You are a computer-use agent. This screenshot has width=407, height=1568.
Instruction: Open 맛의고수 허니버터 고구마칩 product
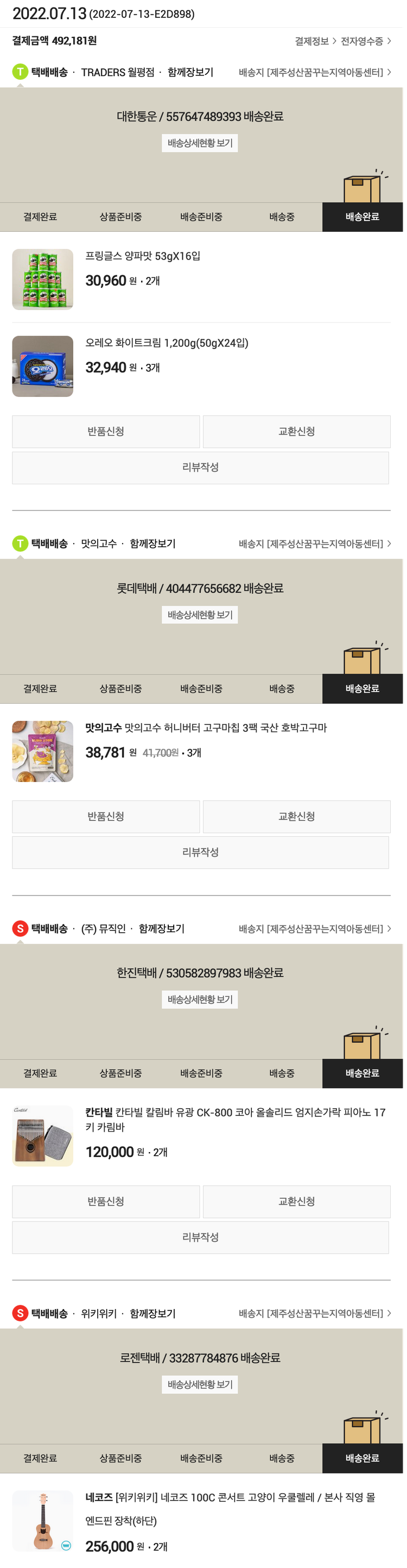tap(206, 728)
